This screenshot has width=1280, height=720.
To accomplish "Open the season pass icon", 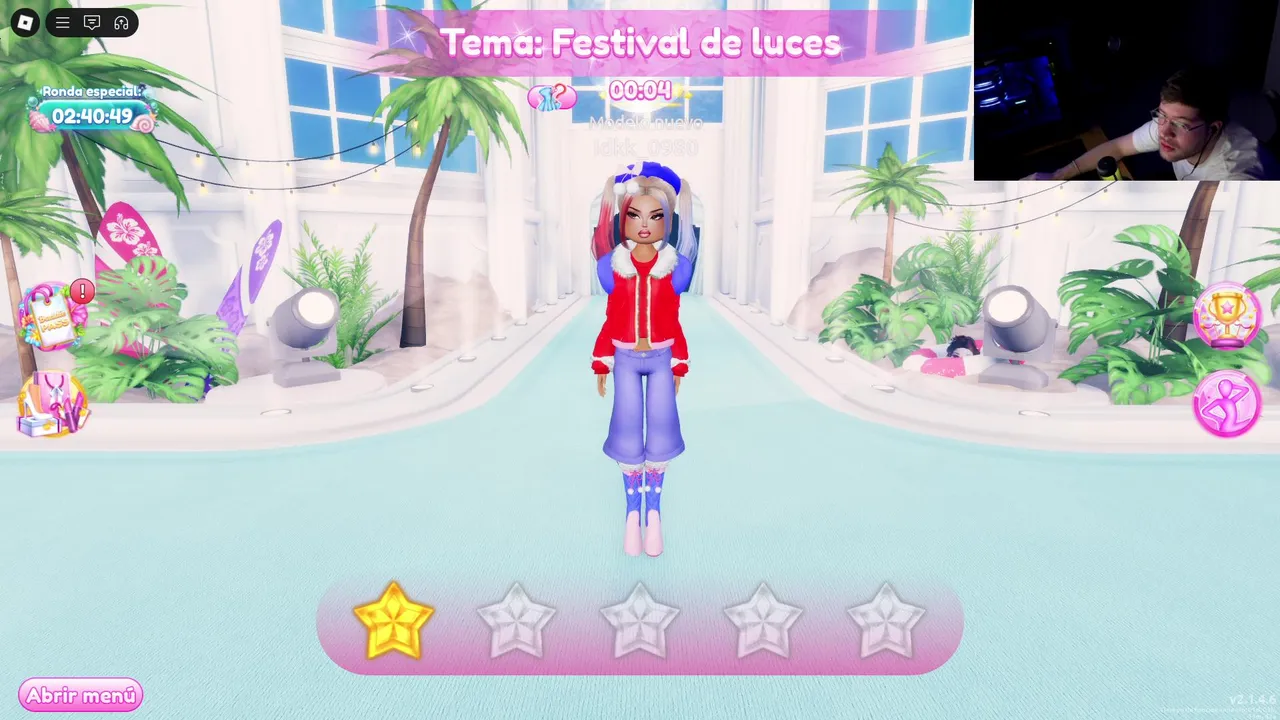I will pos(52,316).
